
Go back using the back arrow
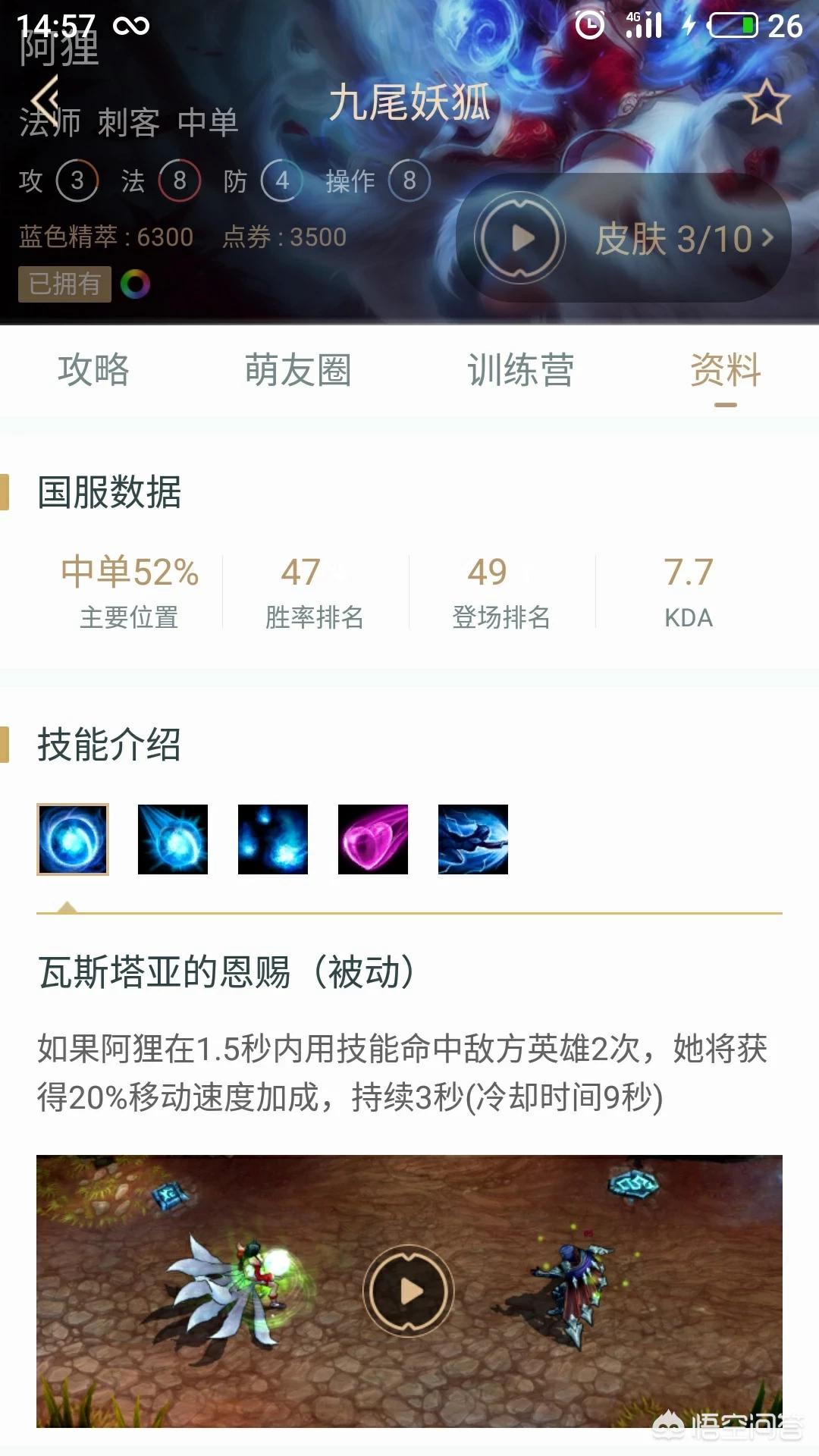tap(45, 97)
